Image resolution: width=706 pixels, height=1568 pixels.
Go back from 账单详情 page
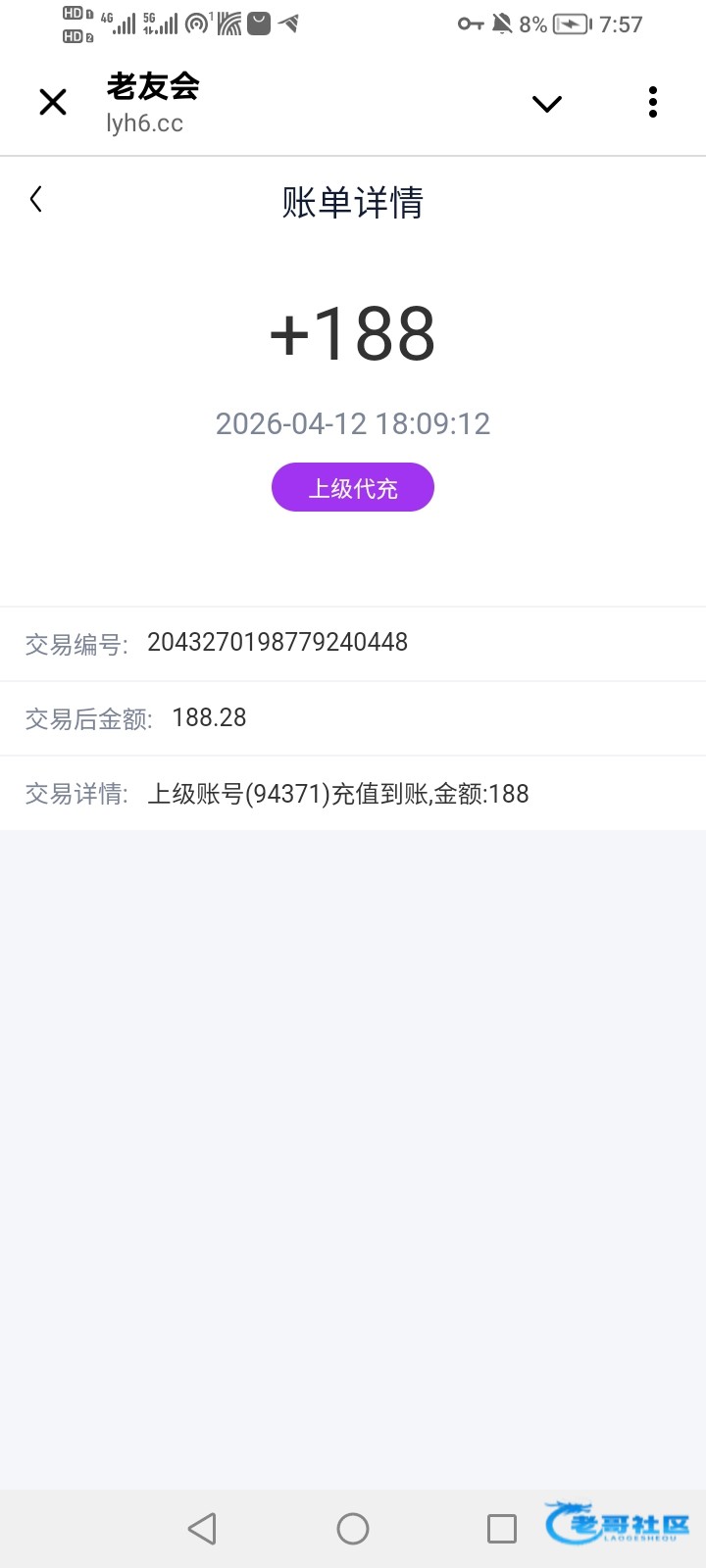pyautogui.click(x=36, y=199)
